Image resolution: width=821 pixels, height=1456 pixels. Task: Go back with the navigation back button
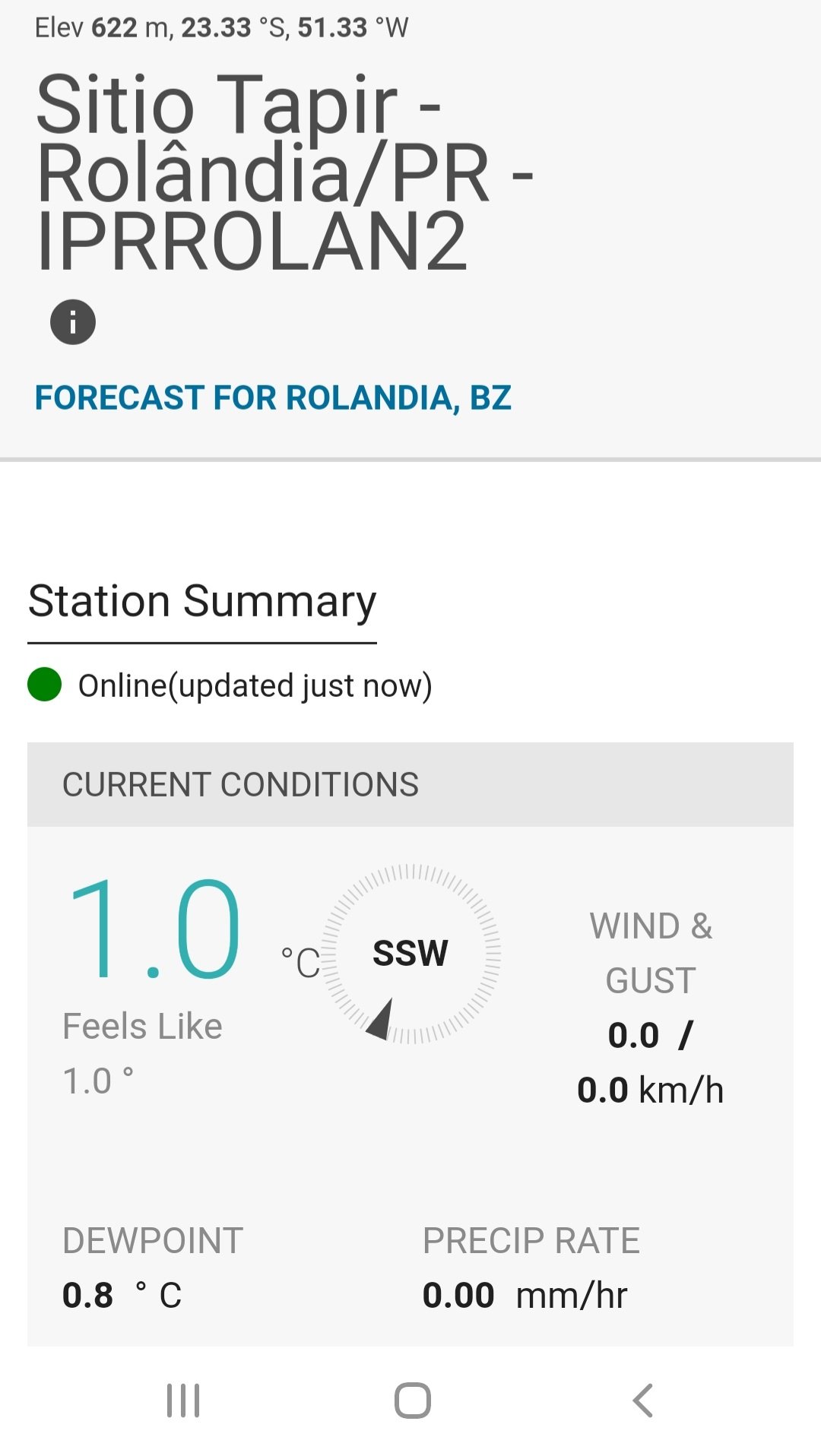click(642, 1400)
